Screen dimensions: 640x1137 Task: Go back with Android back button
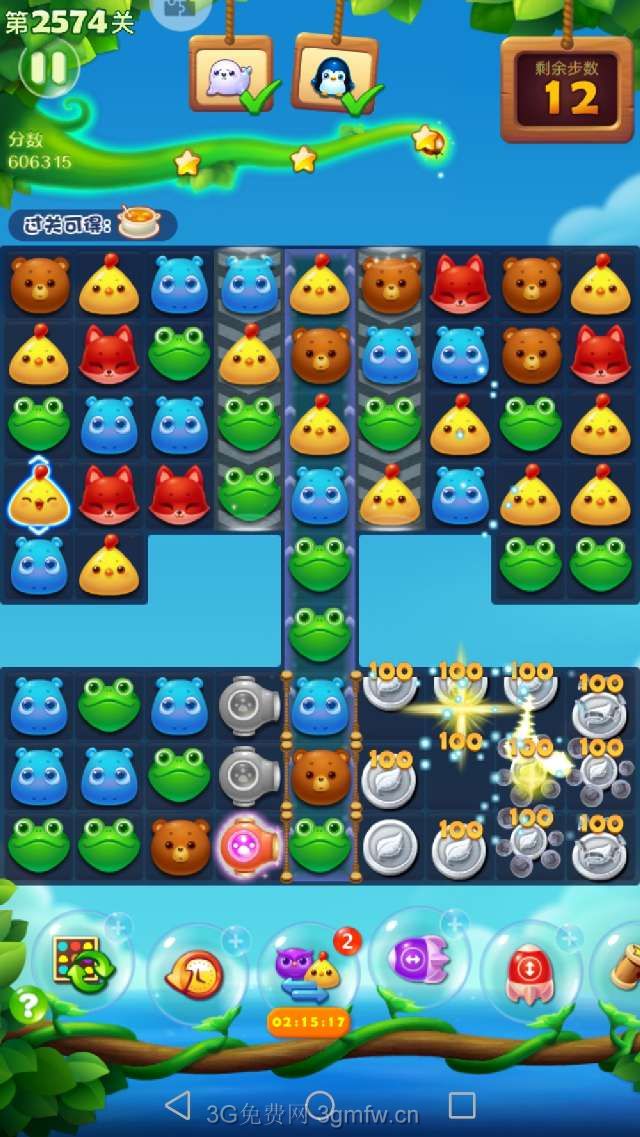tap(177, 1105)
